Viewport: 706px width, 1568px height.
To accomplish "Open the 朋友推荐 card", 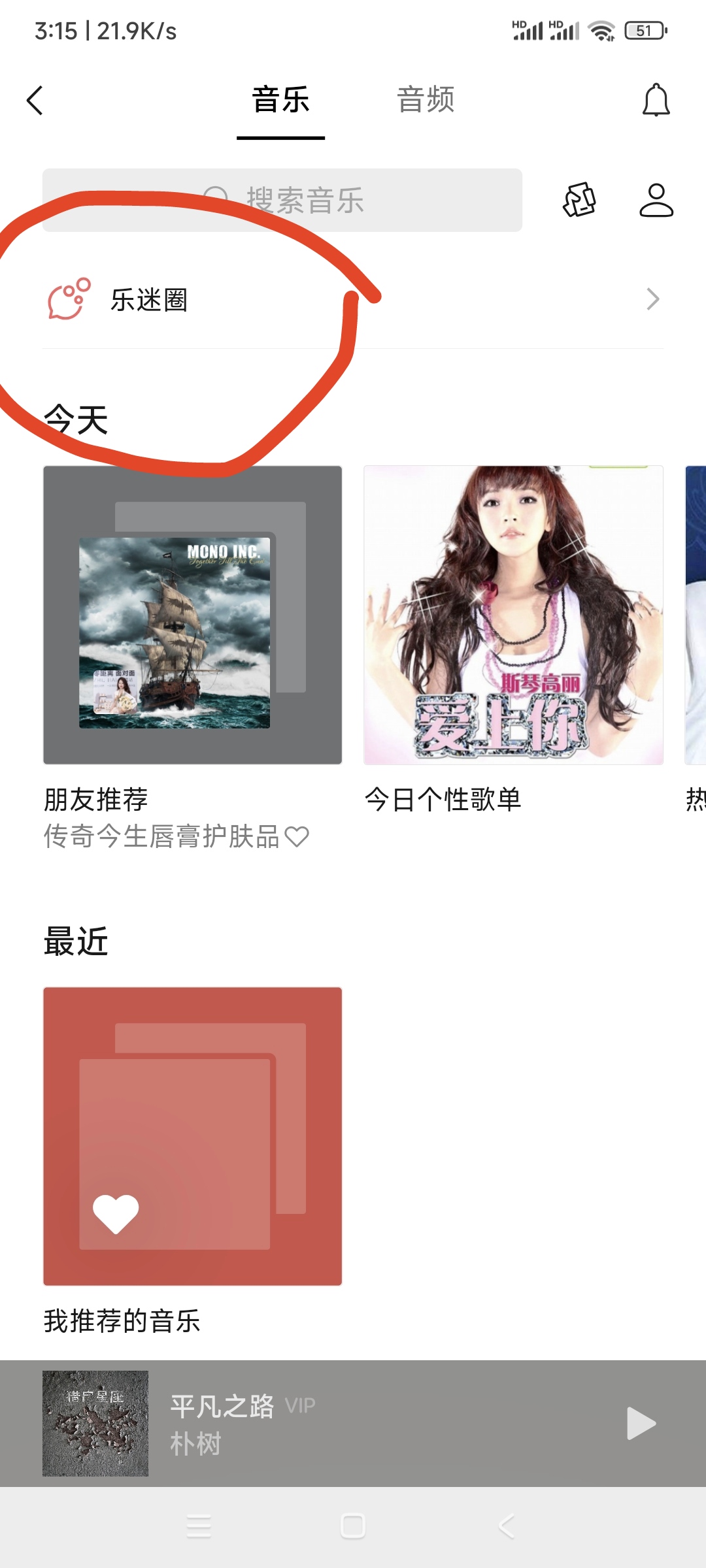I will (x=193, y=615).
